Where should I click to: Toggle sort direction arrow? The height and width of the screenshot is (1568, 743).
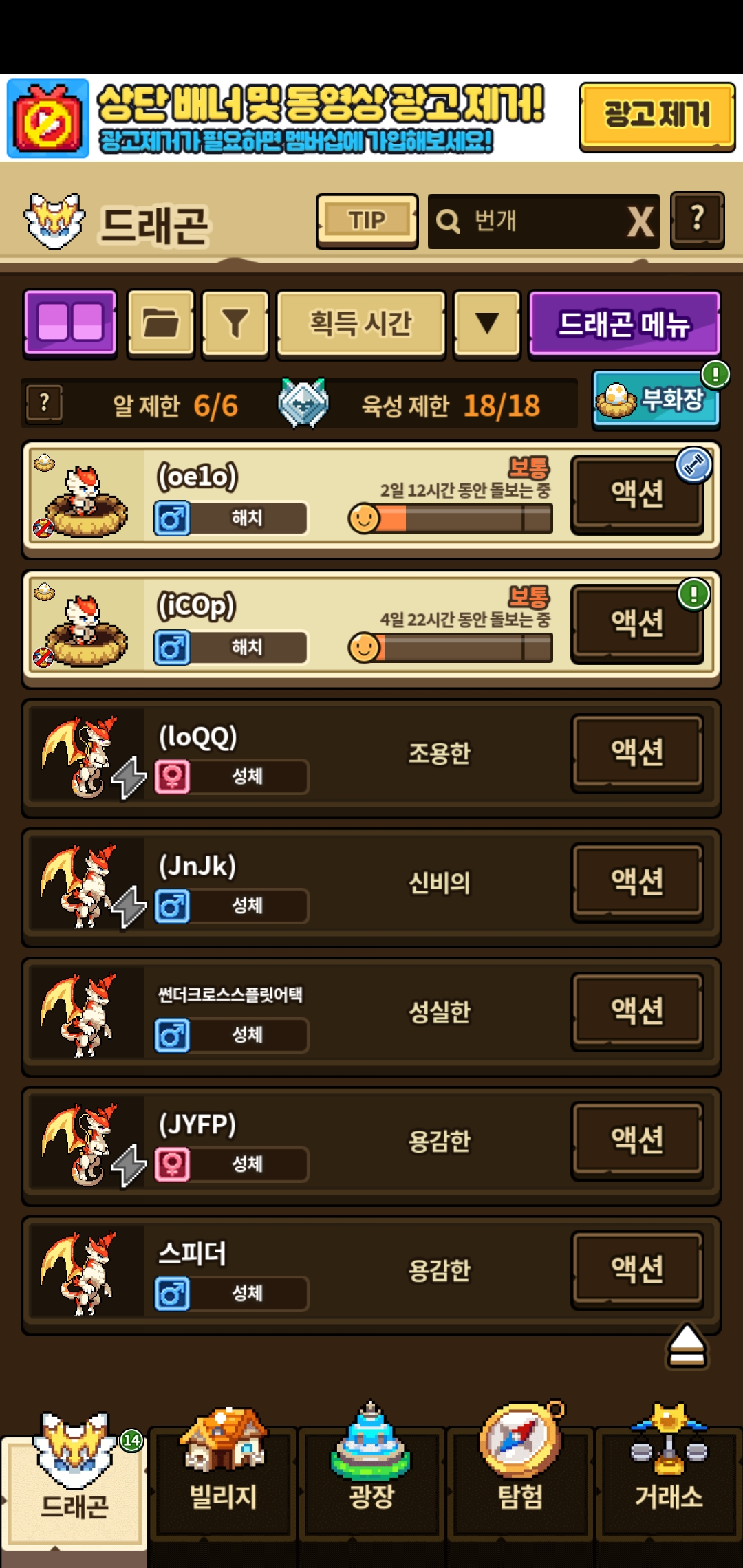pyautogui.click(x=487, y=323)
